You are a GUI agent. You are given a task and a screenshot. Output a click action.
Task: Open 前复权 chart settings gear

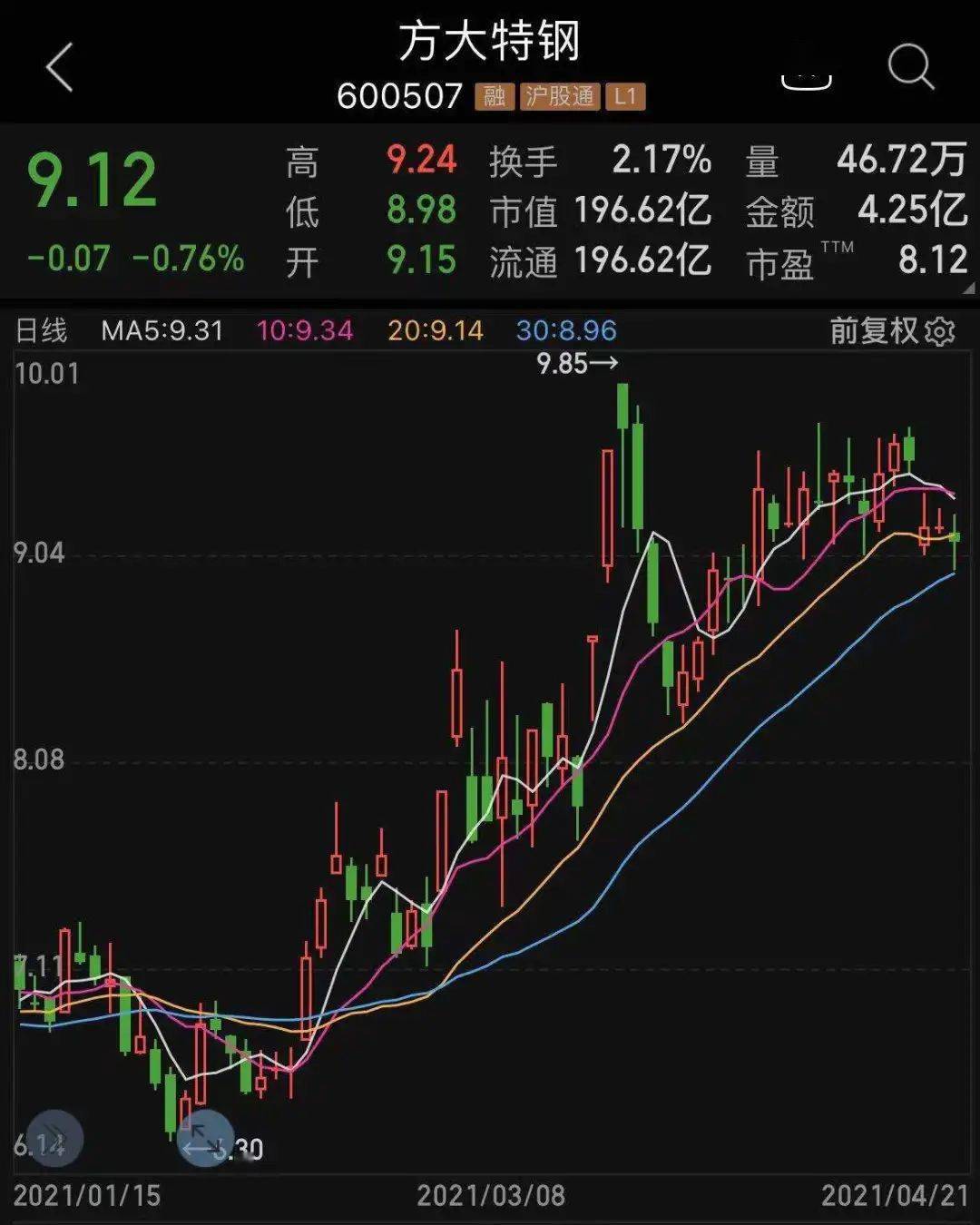click(941, 332)
